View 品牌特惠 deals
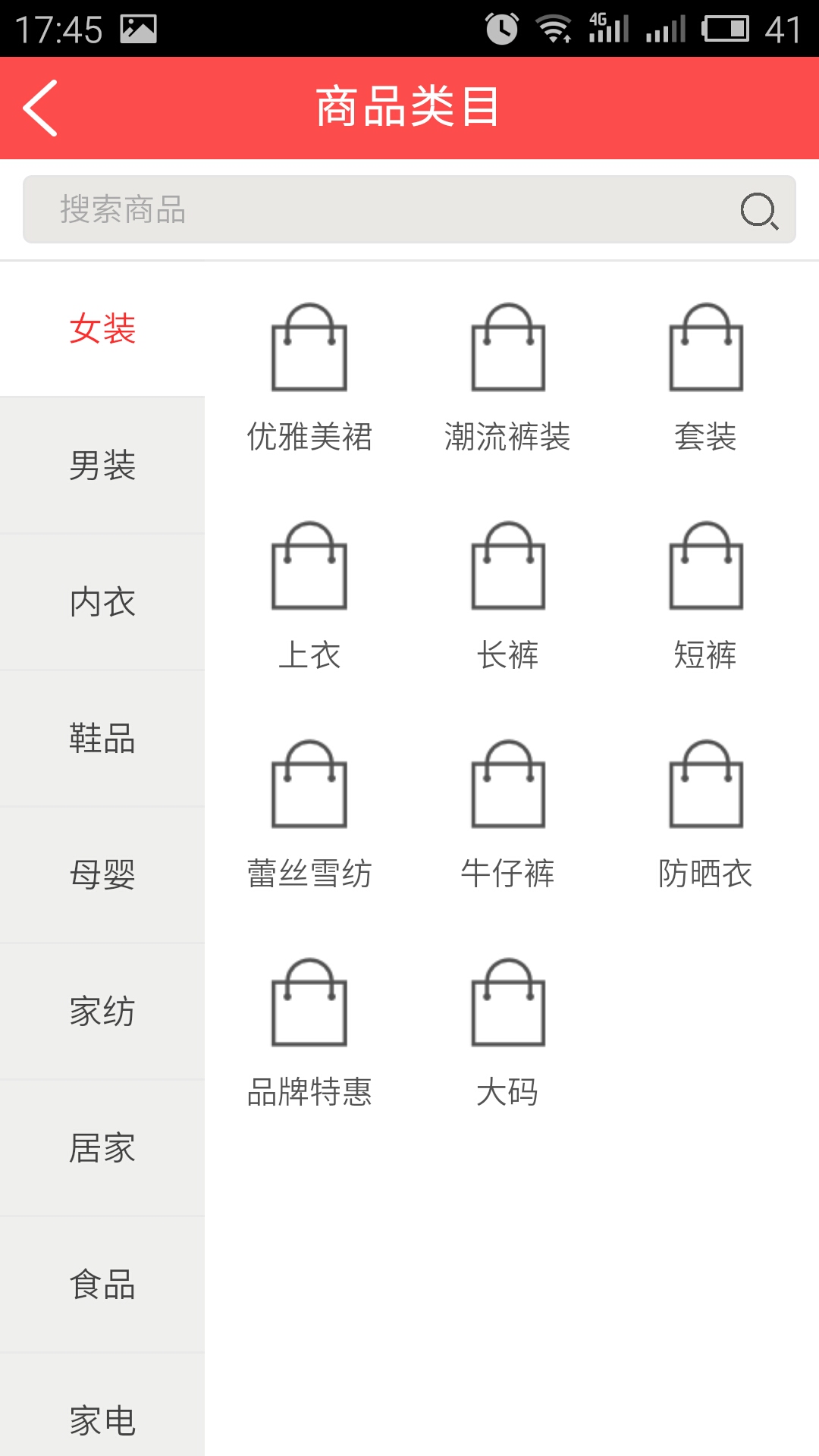The width and height of the screenshot is (819, 1456). pos(309,1031)
